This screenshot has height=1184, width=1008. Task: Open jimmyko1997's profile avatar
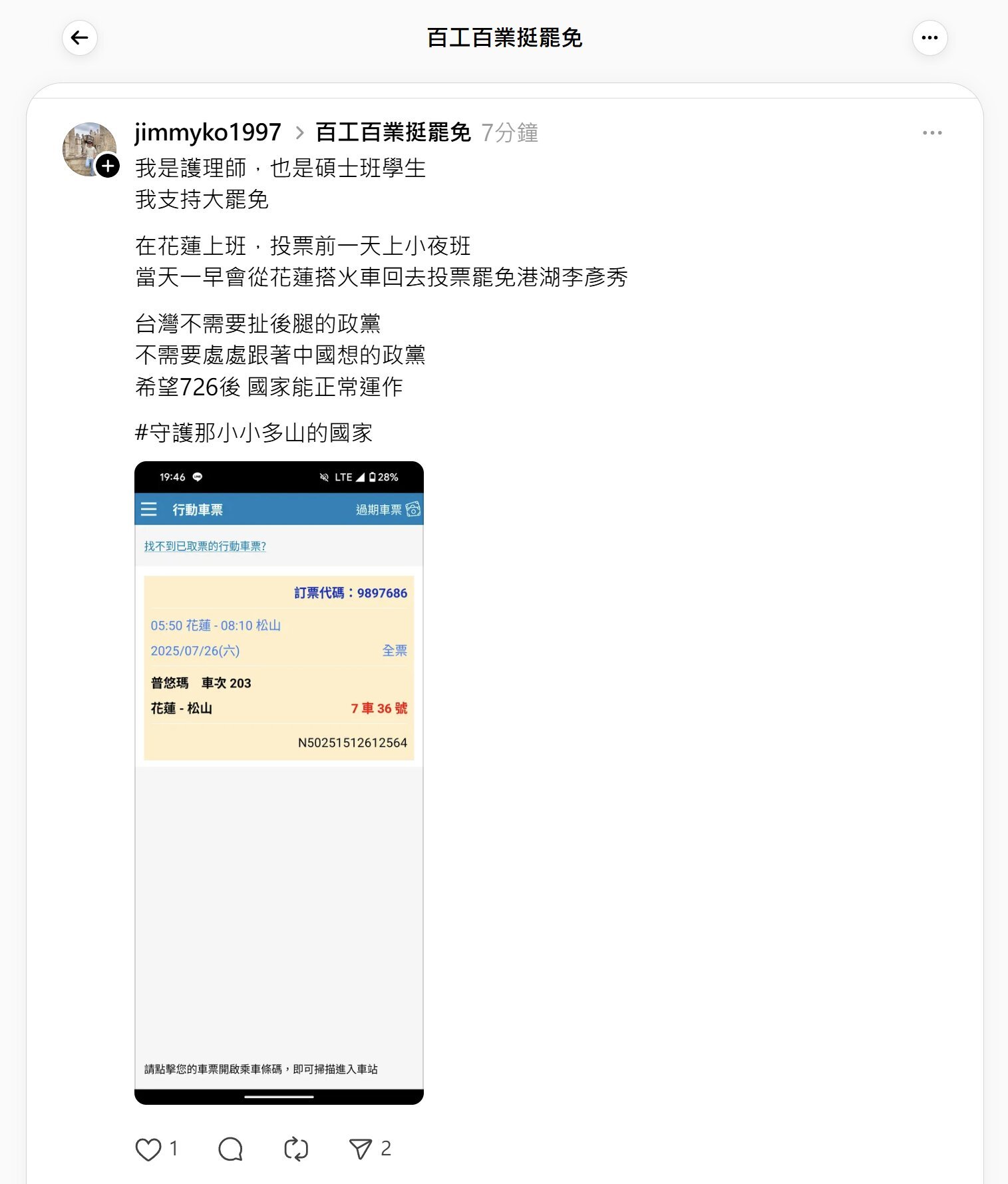(86, 146)
